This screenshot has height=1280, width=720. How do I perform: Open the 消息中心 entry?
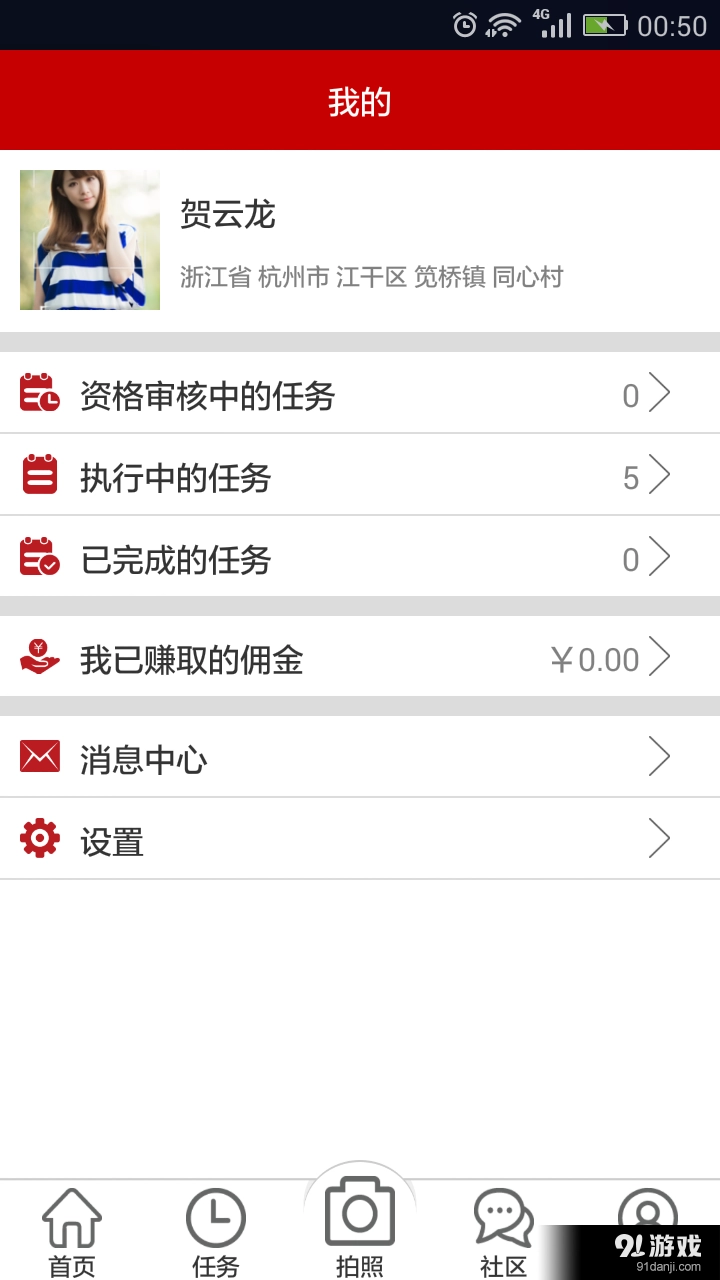click(x=360, y=758)
